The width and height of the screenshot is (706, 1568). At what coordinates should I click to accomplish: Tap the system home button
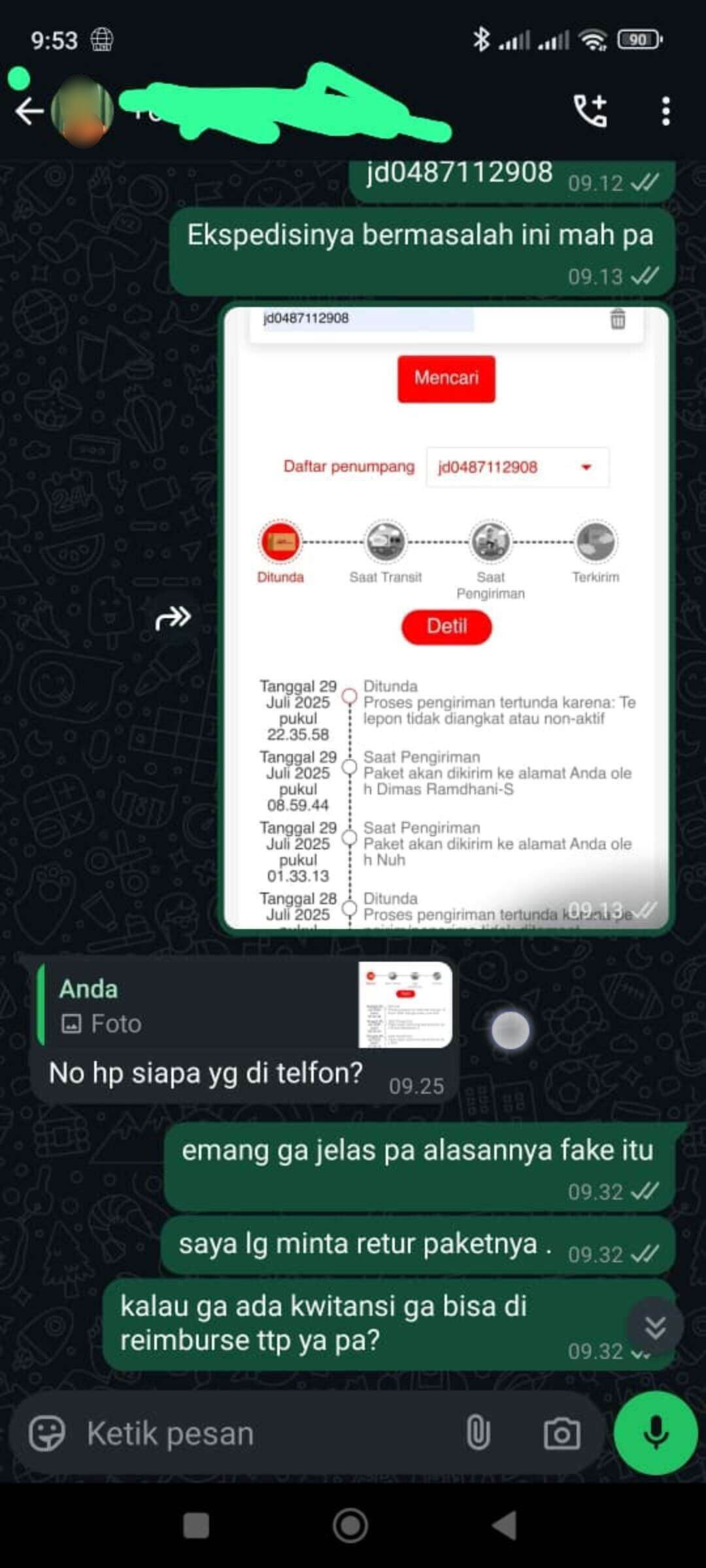pyautogui.click(x=350, y=1526)
